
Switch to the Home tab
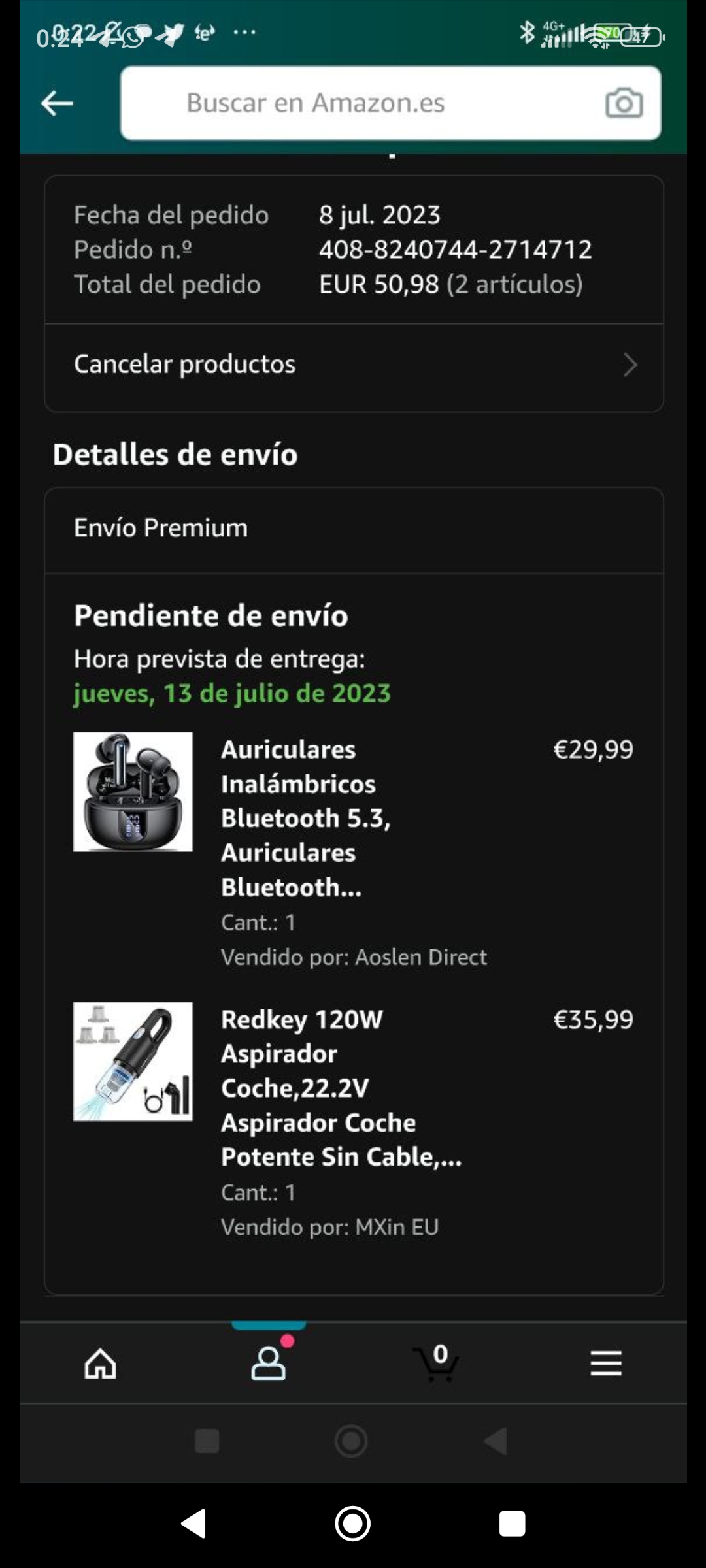[x=101, y=1364]
